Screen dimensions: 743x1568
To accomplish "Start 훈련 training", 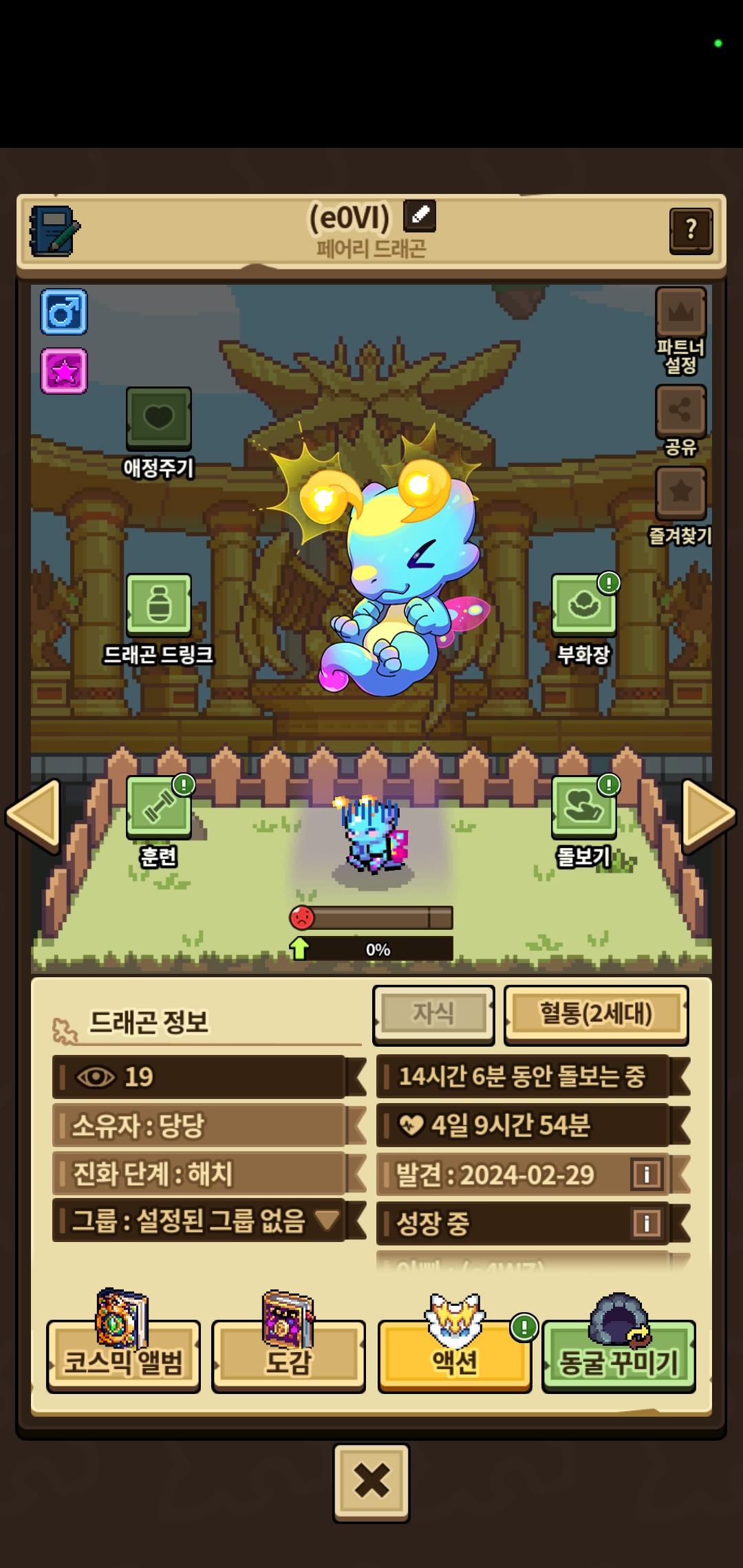I will 158,807.
